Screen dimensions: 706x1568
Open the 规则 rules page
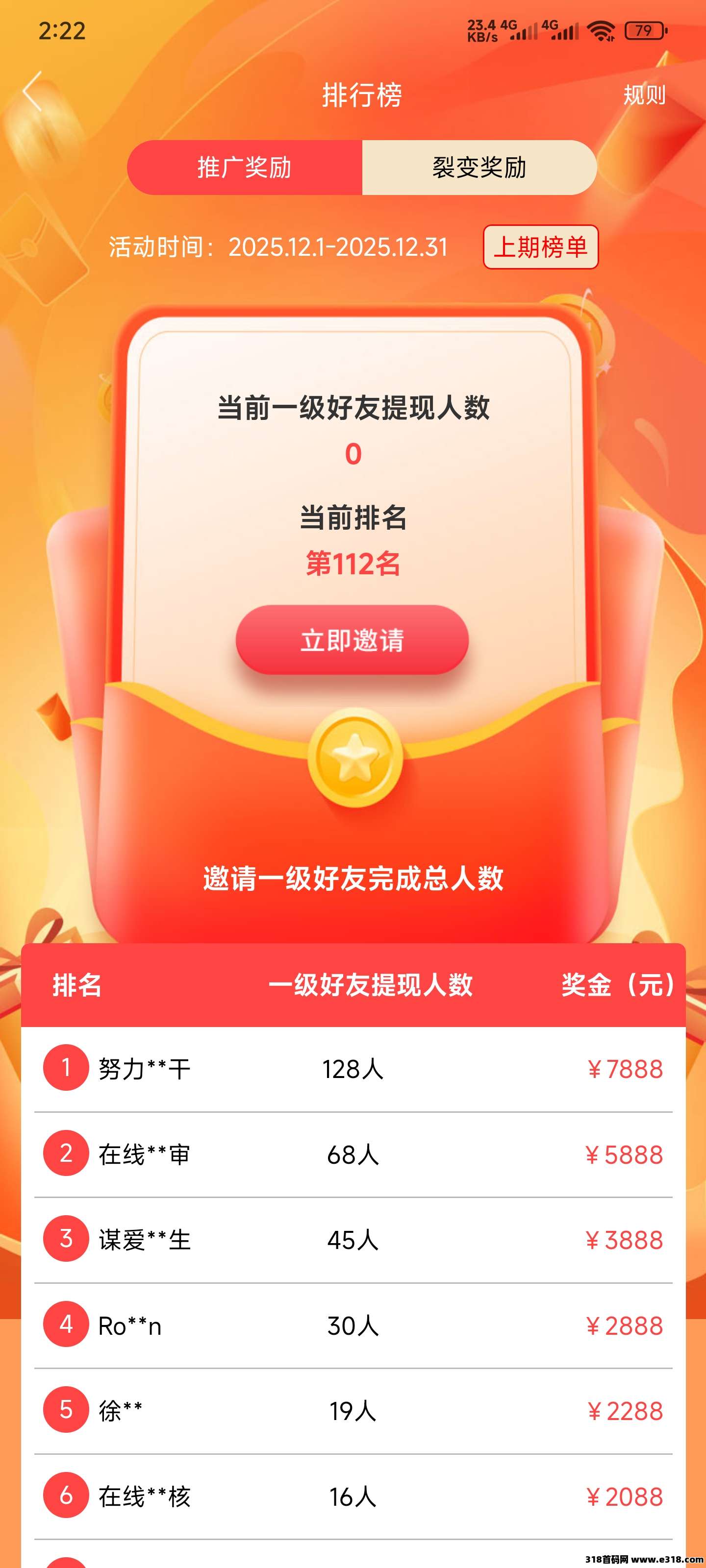[x=644, y=95]
